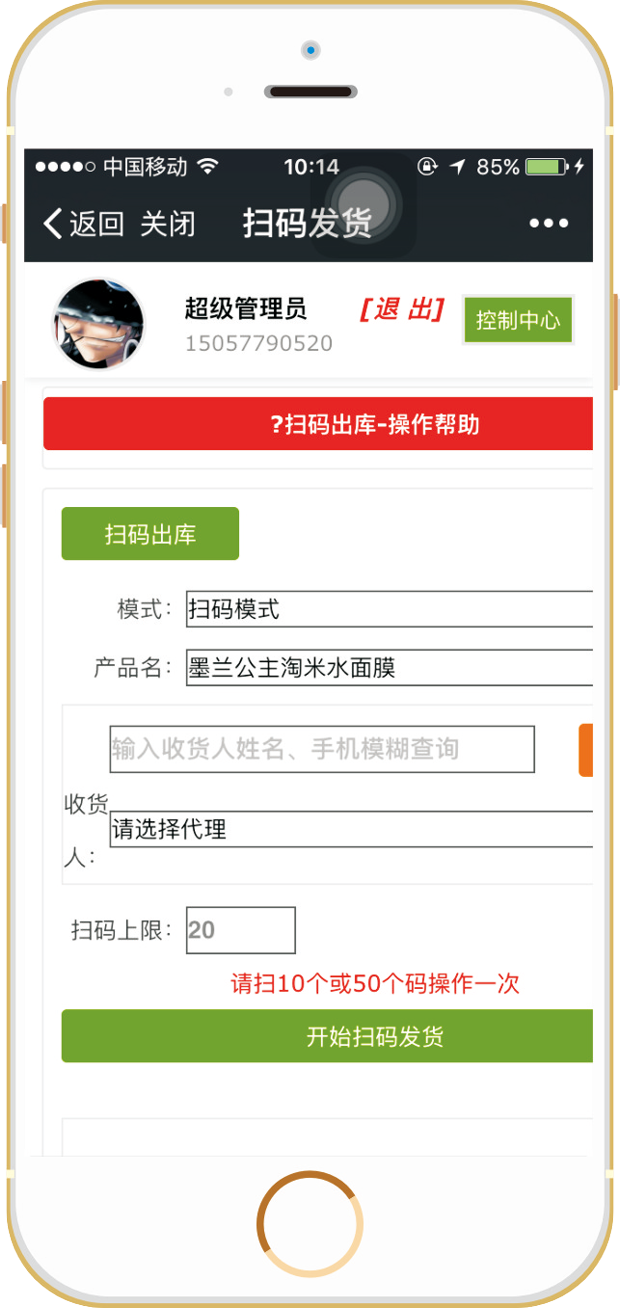Tap the orange search button beside the recipient field
Viewport: 620px width, 1308px height.
586,750
